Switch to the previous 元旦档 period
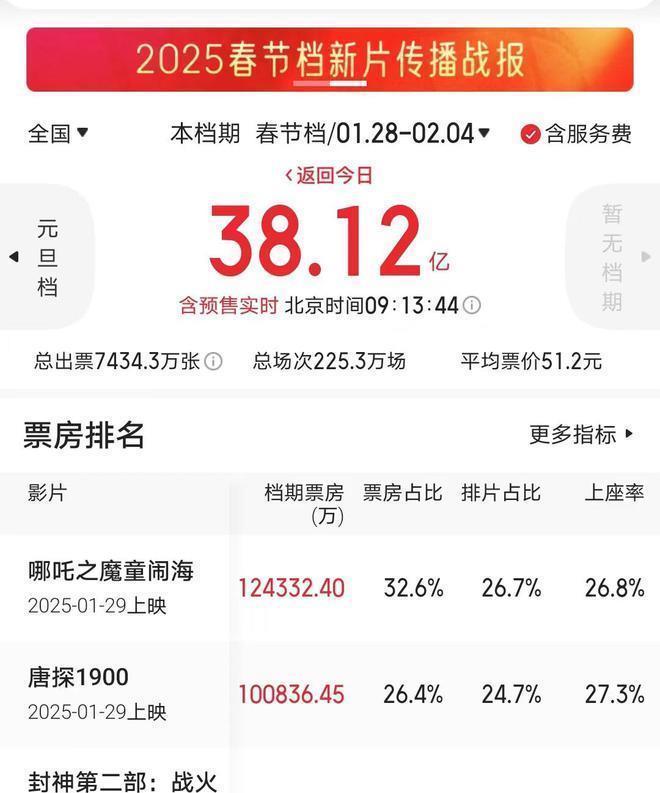 [x=46, y=258]
